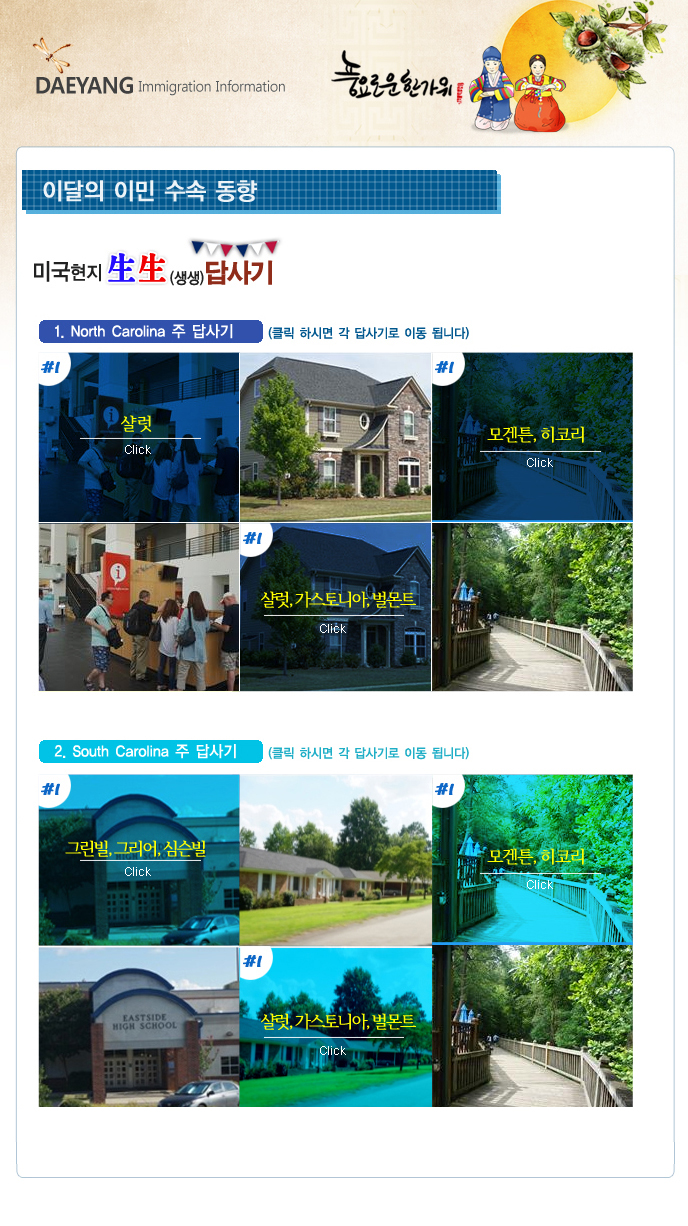This screenshot has width=688, height=1226.
Task: Open the 샬럿 tile under North Carolina
Action: [x=138, y=436]
